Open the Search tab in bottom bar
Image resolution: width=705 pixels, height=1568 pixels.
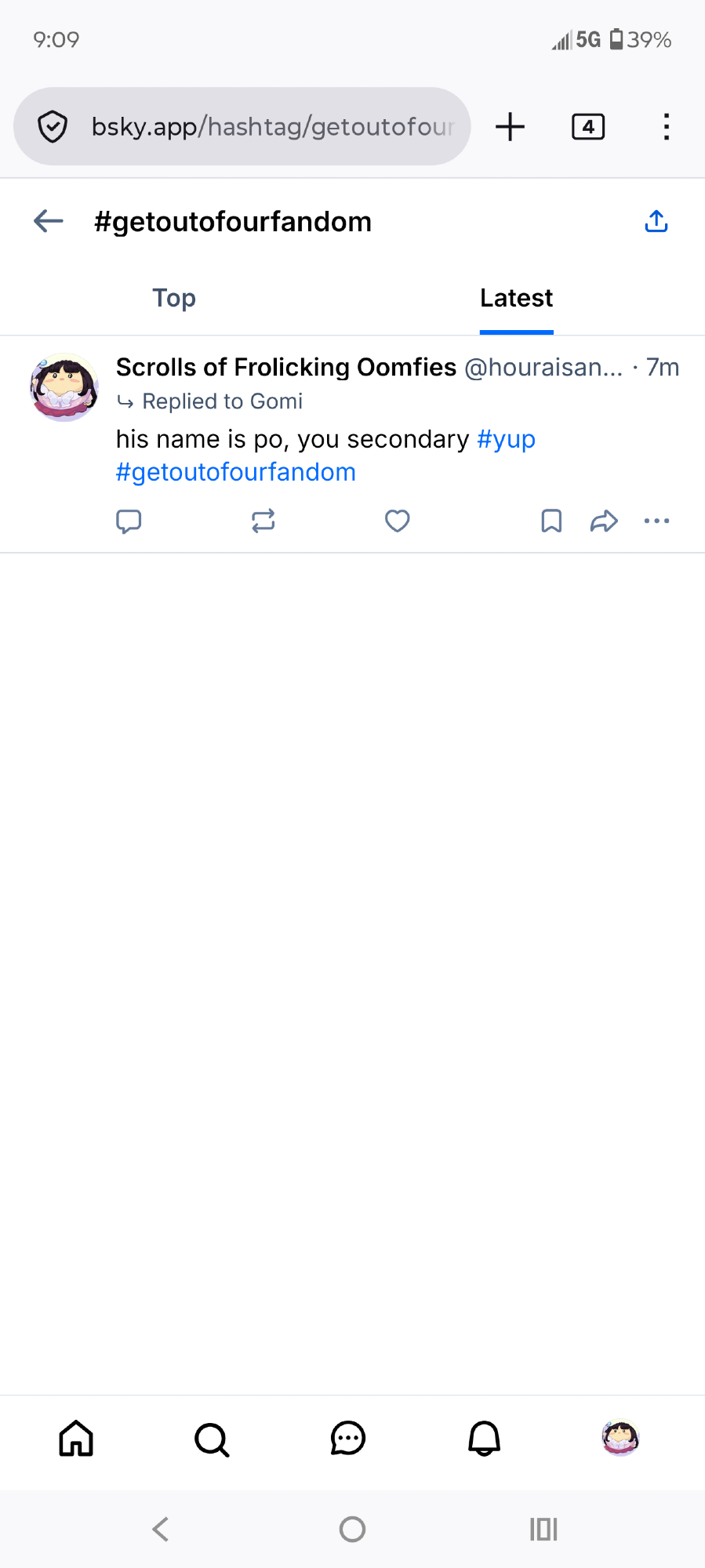[x=212, y=1439]
